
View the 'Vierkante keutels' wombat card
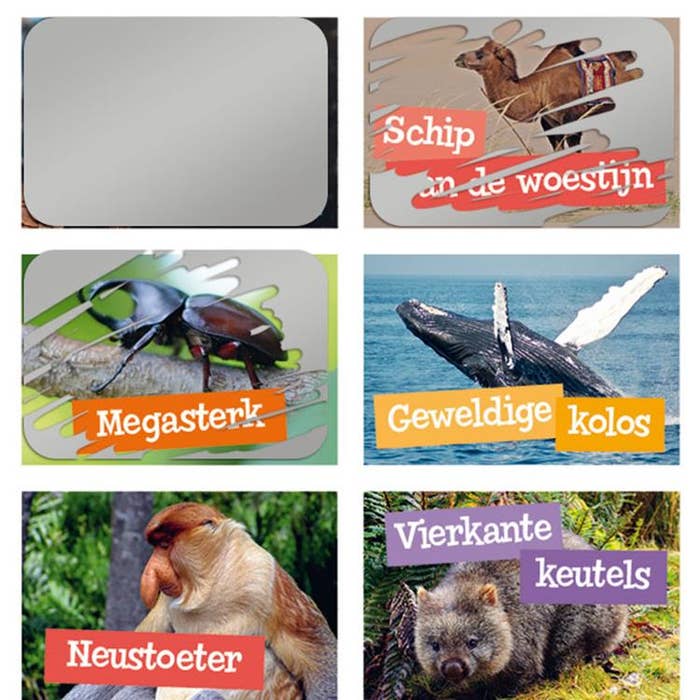pos(520,594)
